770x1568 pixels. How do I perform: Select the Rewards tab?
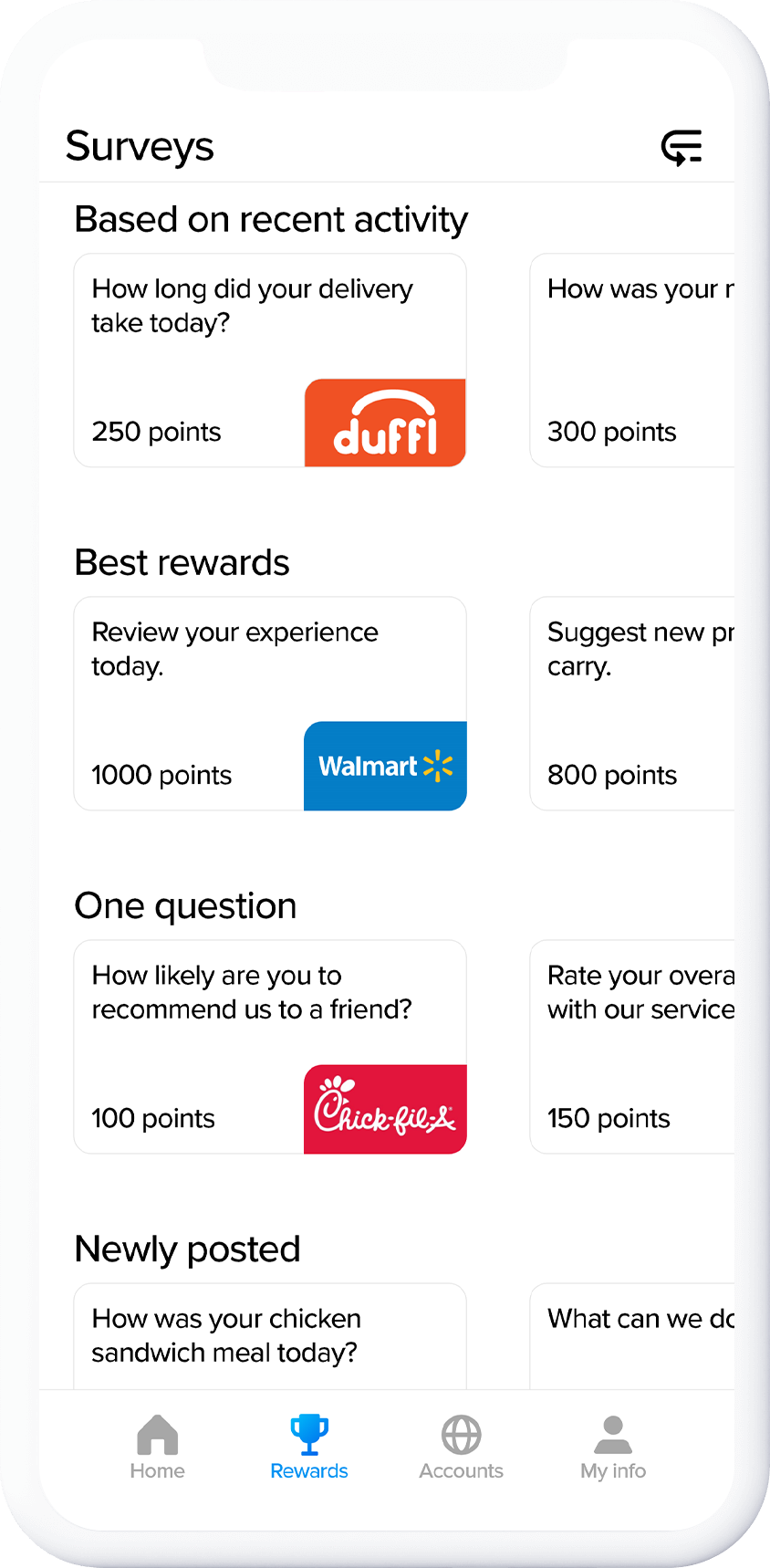pos(309,1447)
